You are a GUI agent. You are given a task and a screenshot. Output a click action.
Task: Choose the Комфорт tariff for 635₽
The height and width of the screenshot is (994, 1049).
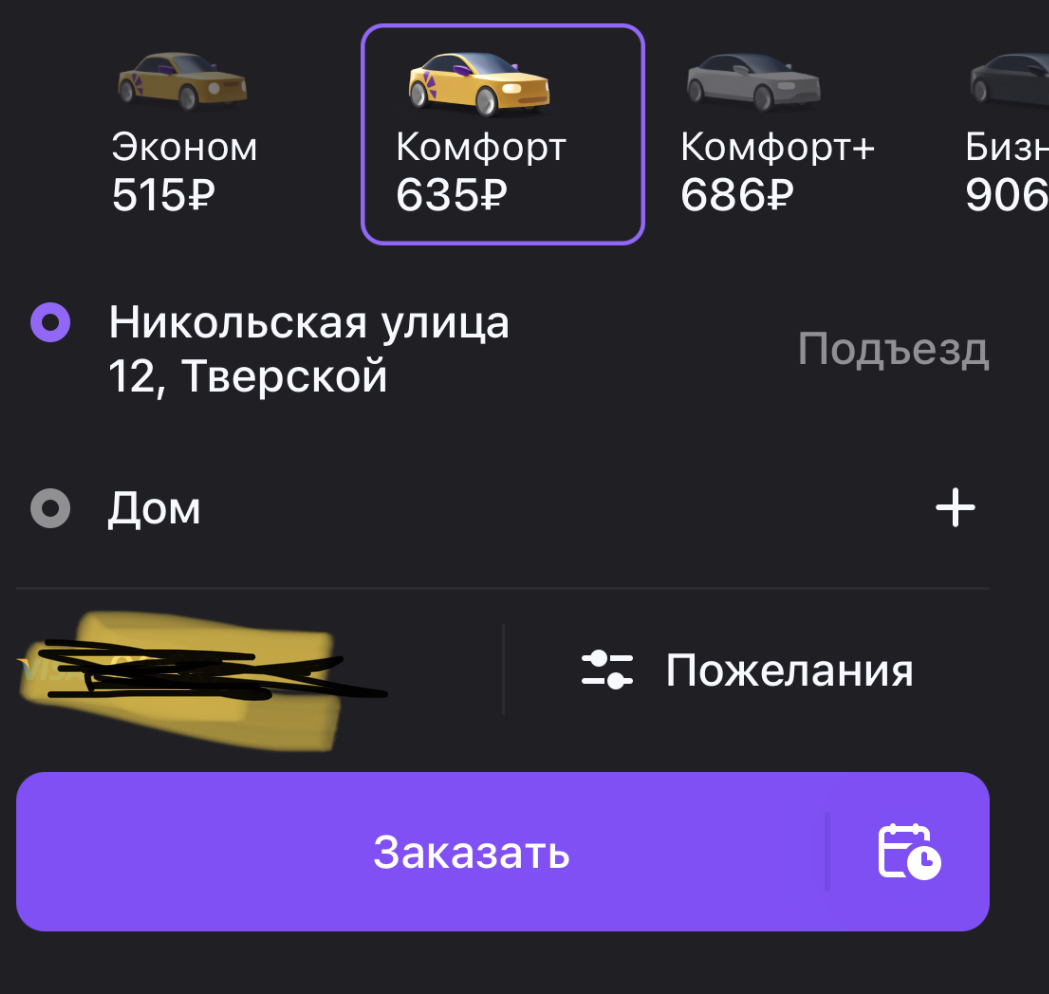pyautogui.click(x=502, y=135)
